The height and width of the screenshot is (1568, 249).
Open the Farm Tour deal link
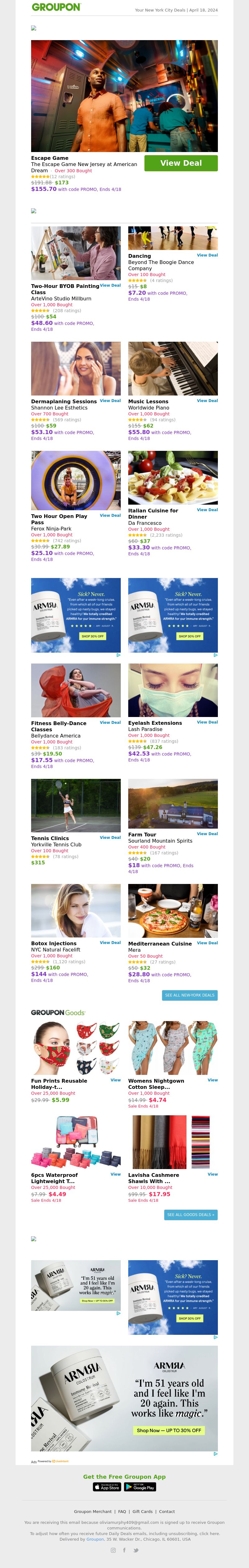(x=207, y=833)
